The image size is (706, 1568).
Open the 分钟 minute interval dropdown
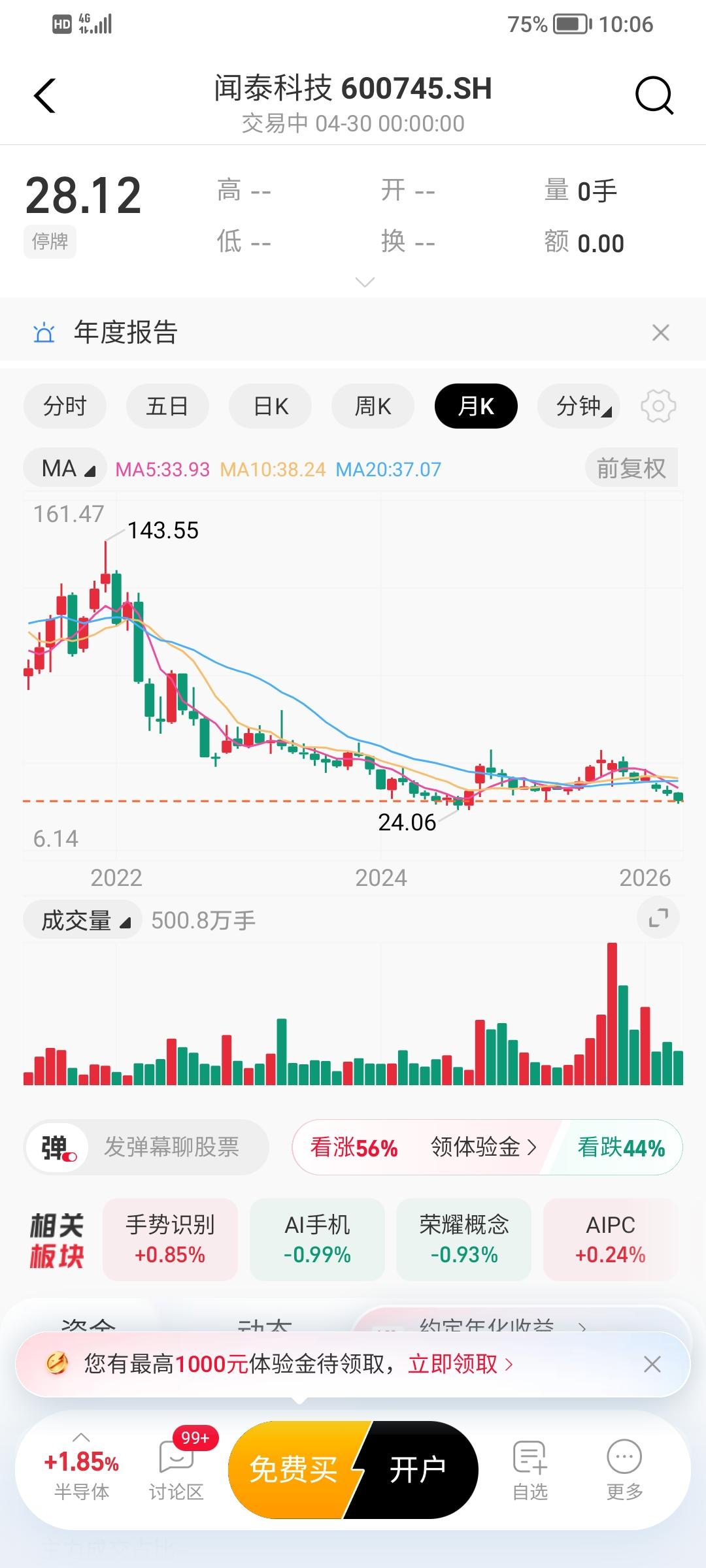(x=579, y=406)
